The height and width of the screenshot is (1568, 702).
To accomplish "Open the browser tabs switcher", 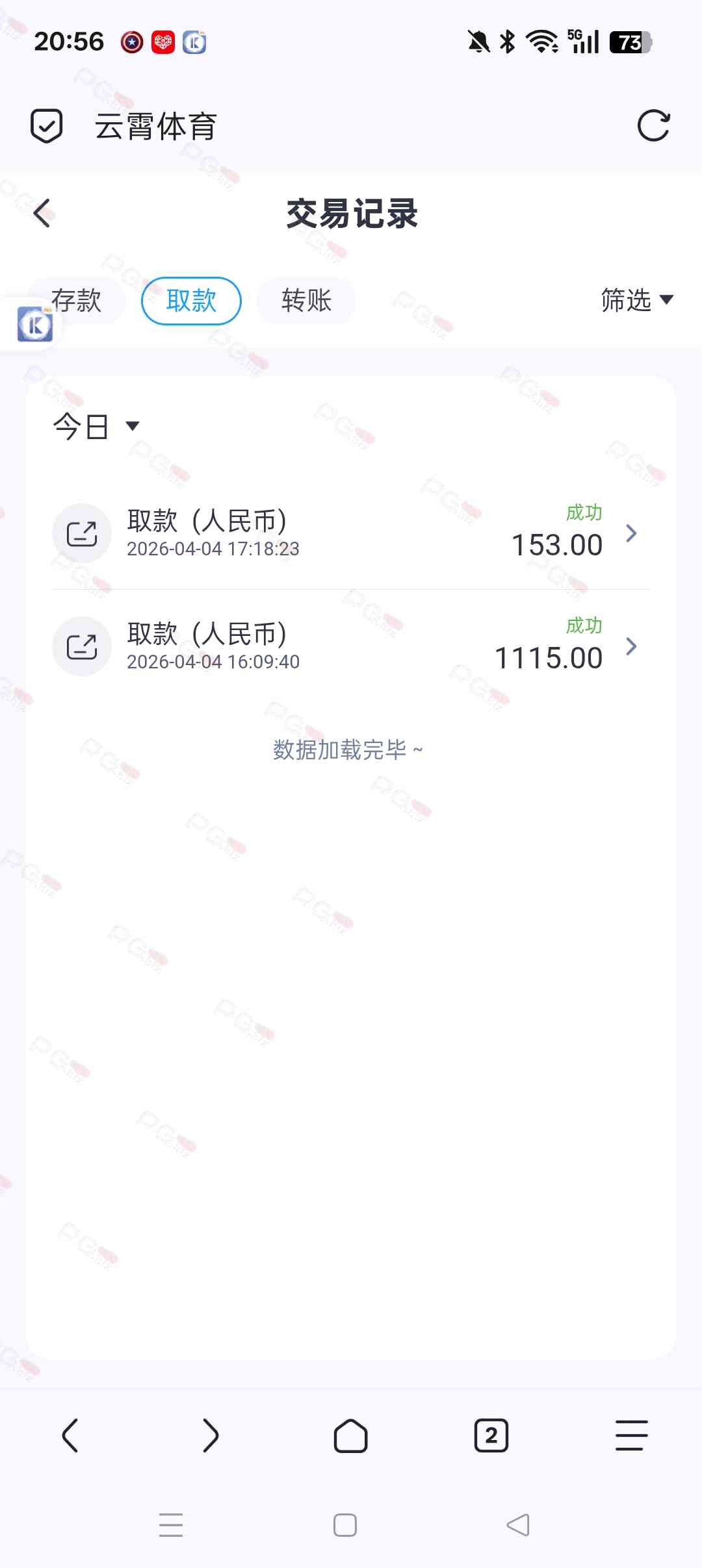I will (491, 1435).
